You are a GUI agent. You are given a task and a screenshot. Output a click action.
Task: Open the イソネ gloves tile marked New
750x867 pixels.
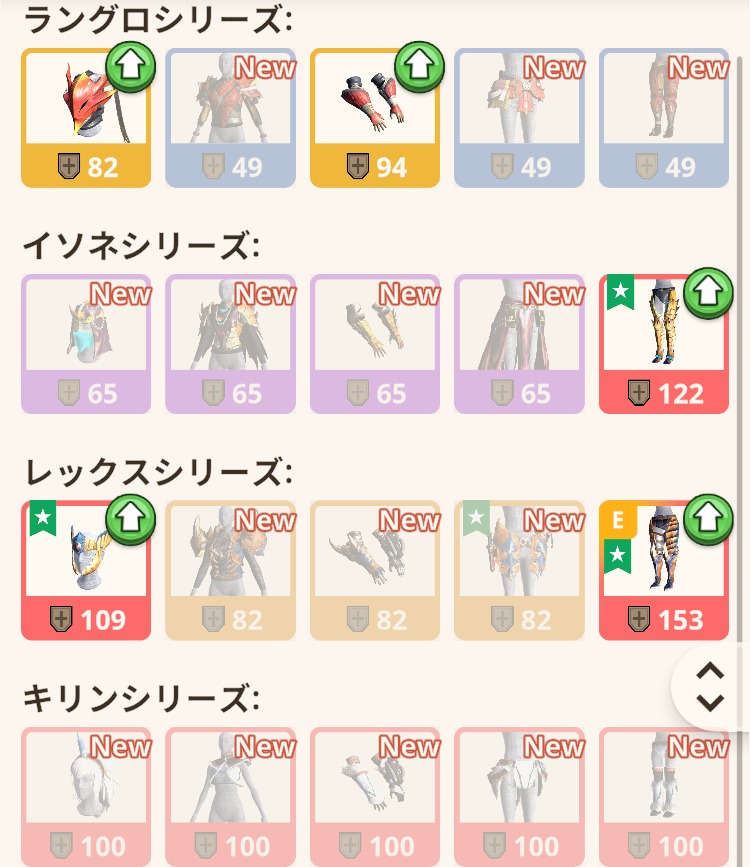[x=375, y=344]
